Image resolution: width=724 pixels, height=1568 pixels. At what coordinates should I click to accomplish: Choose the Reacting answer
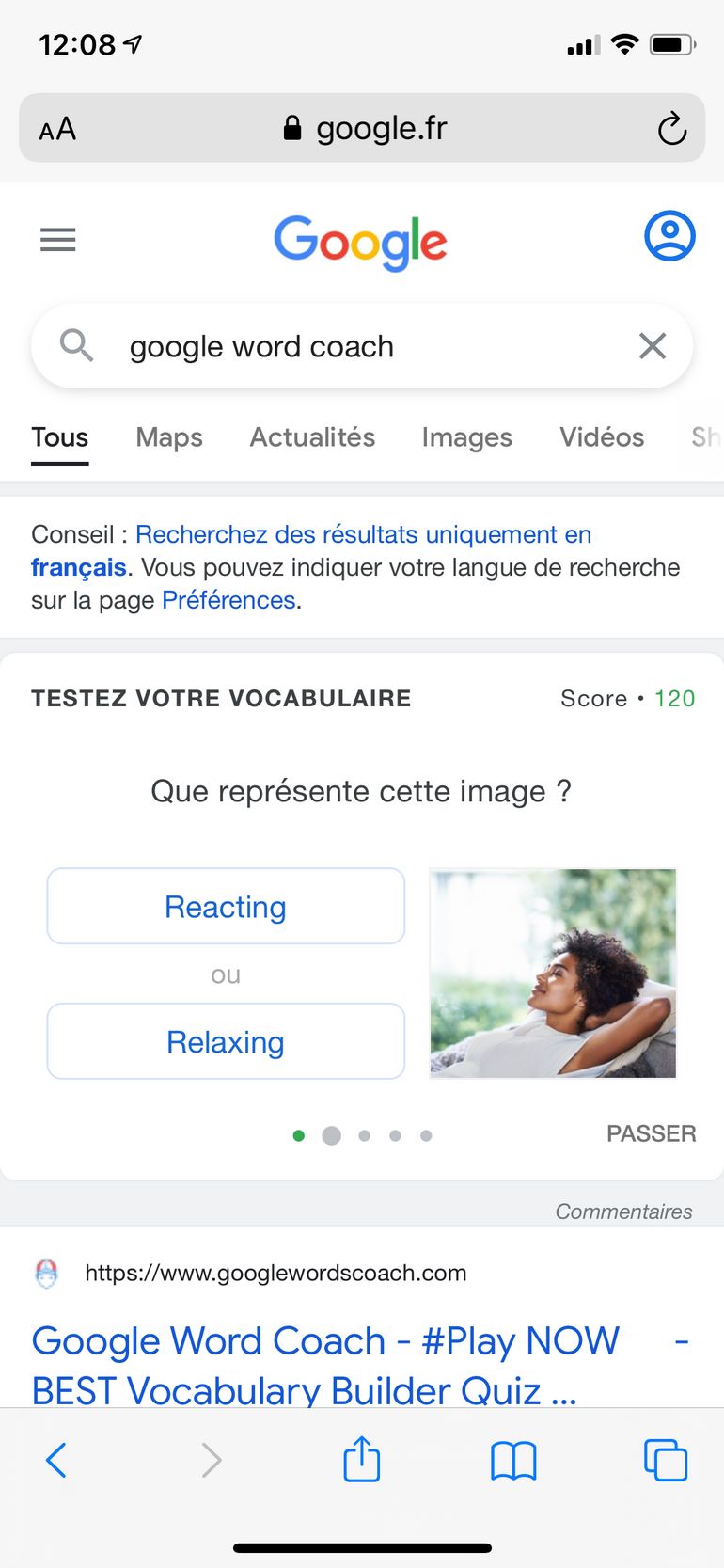[226, 907]
